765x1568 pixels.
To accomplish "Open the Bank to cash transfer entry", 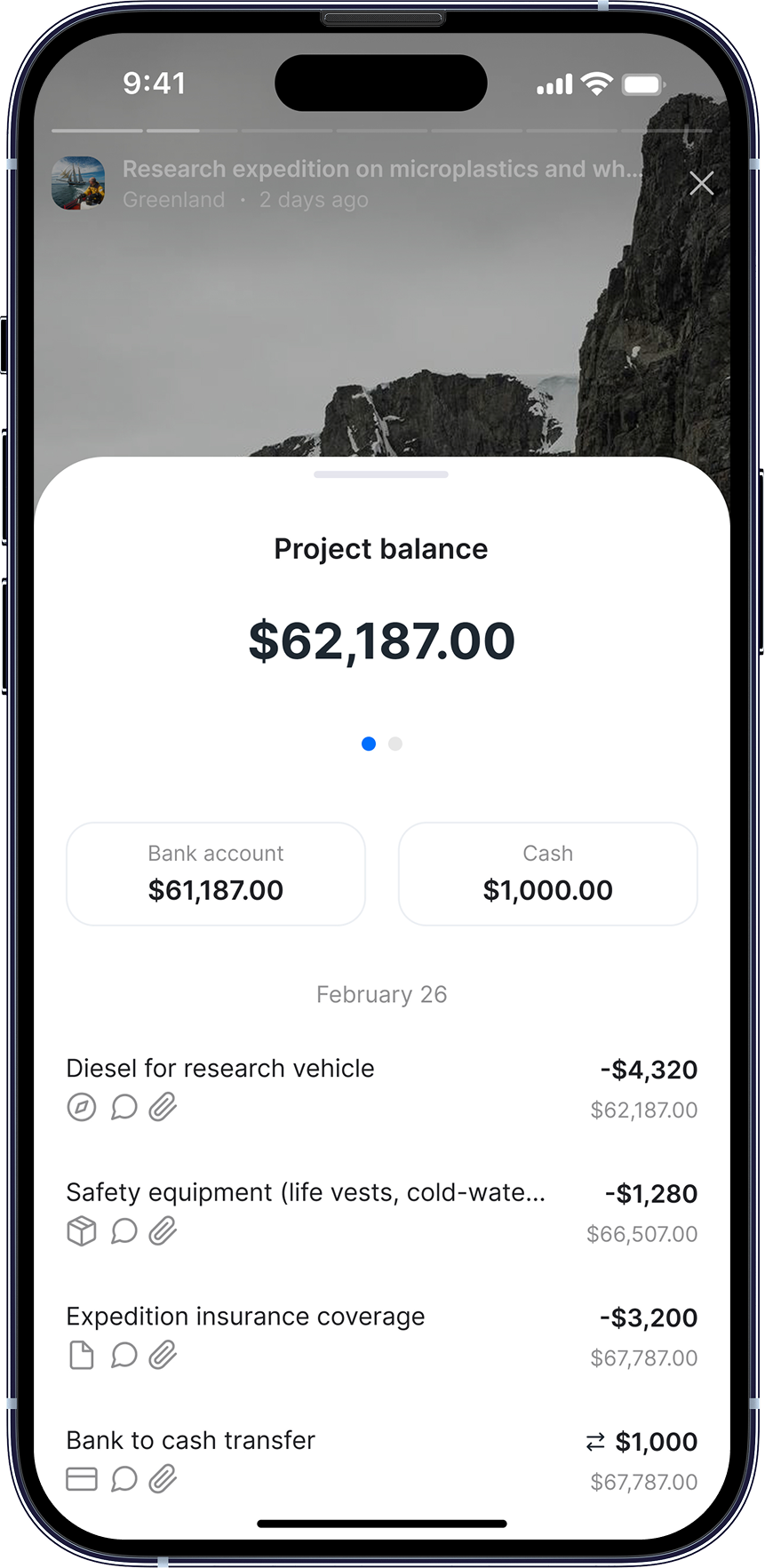I will (191, 1440).
